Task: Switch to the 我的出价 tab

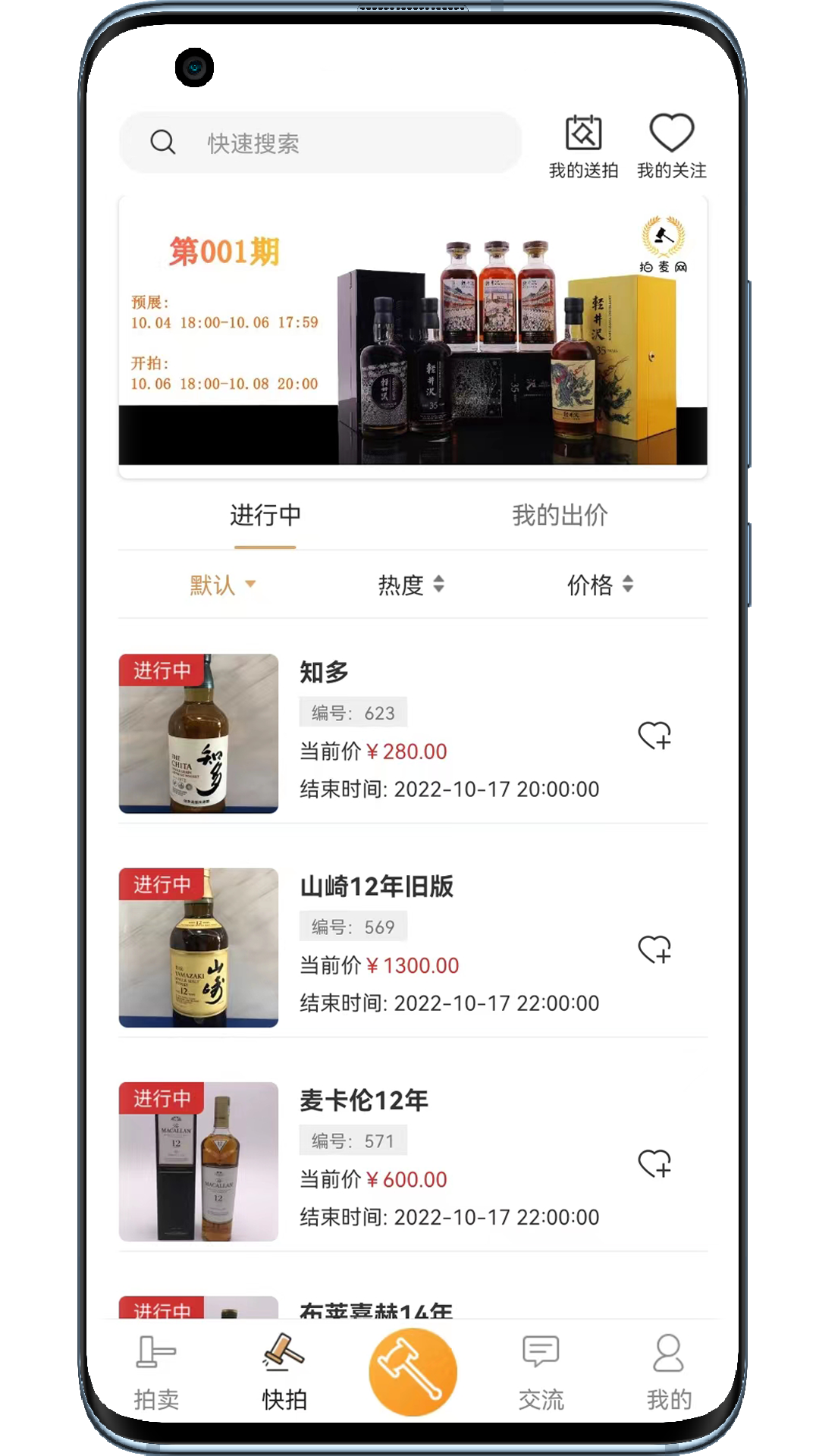Action: pos(558,516)
